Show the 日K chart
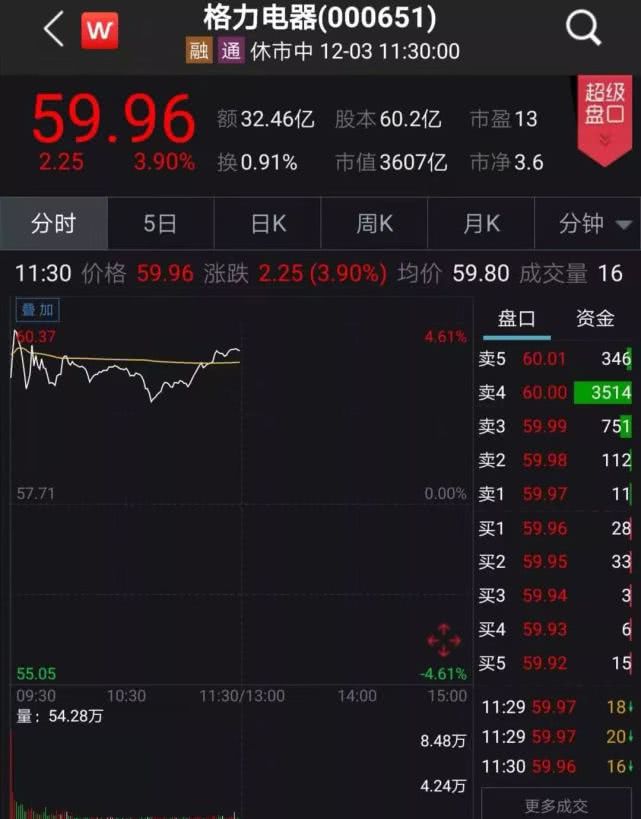Screen dimensions: 641x819 267,224
